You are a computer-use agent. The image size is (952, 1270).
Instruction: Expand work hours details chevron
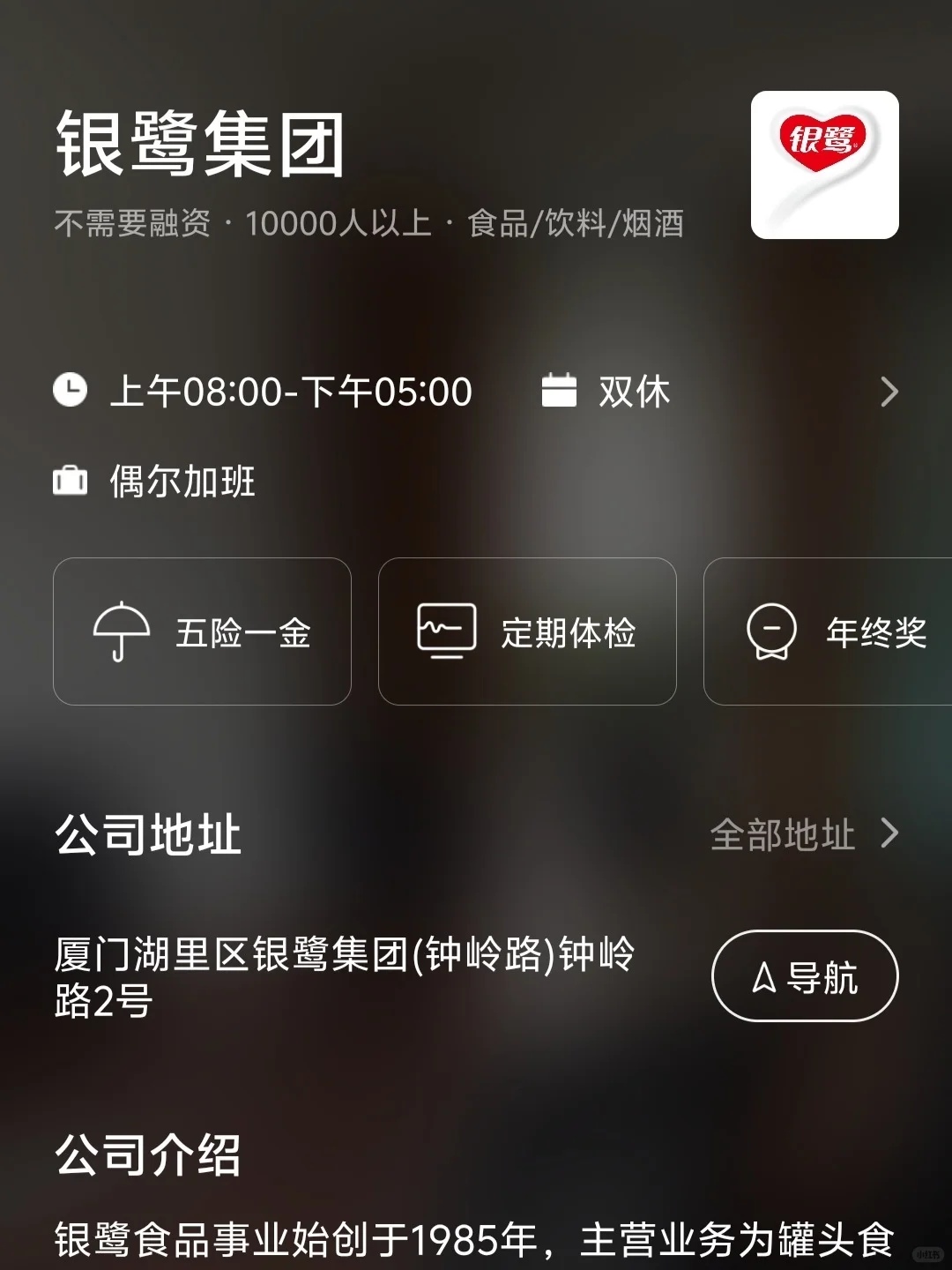(889, 392)
